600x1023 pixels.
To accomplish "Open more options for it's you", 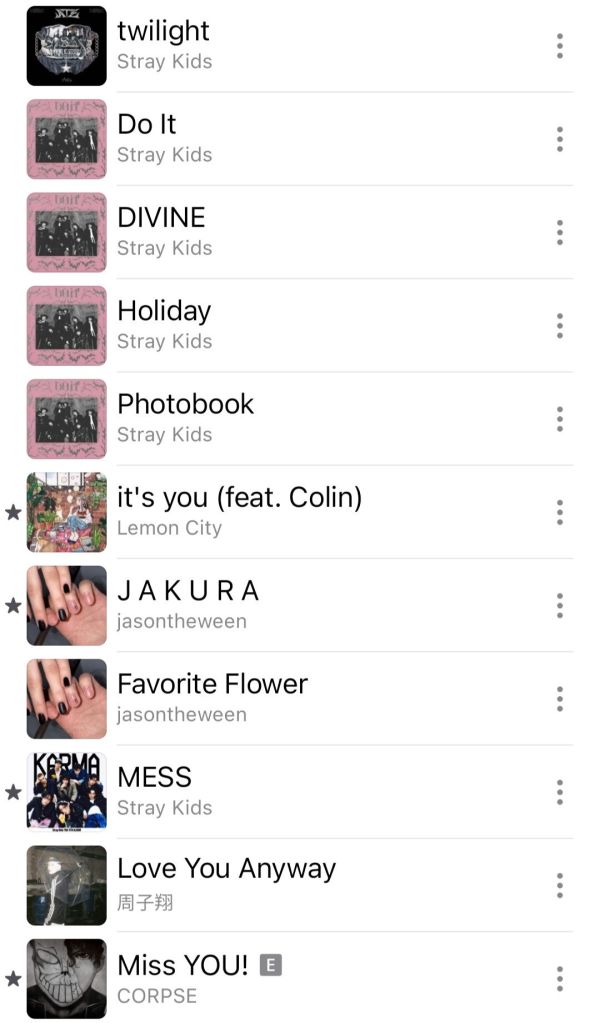I will click(x=559, y=512).
